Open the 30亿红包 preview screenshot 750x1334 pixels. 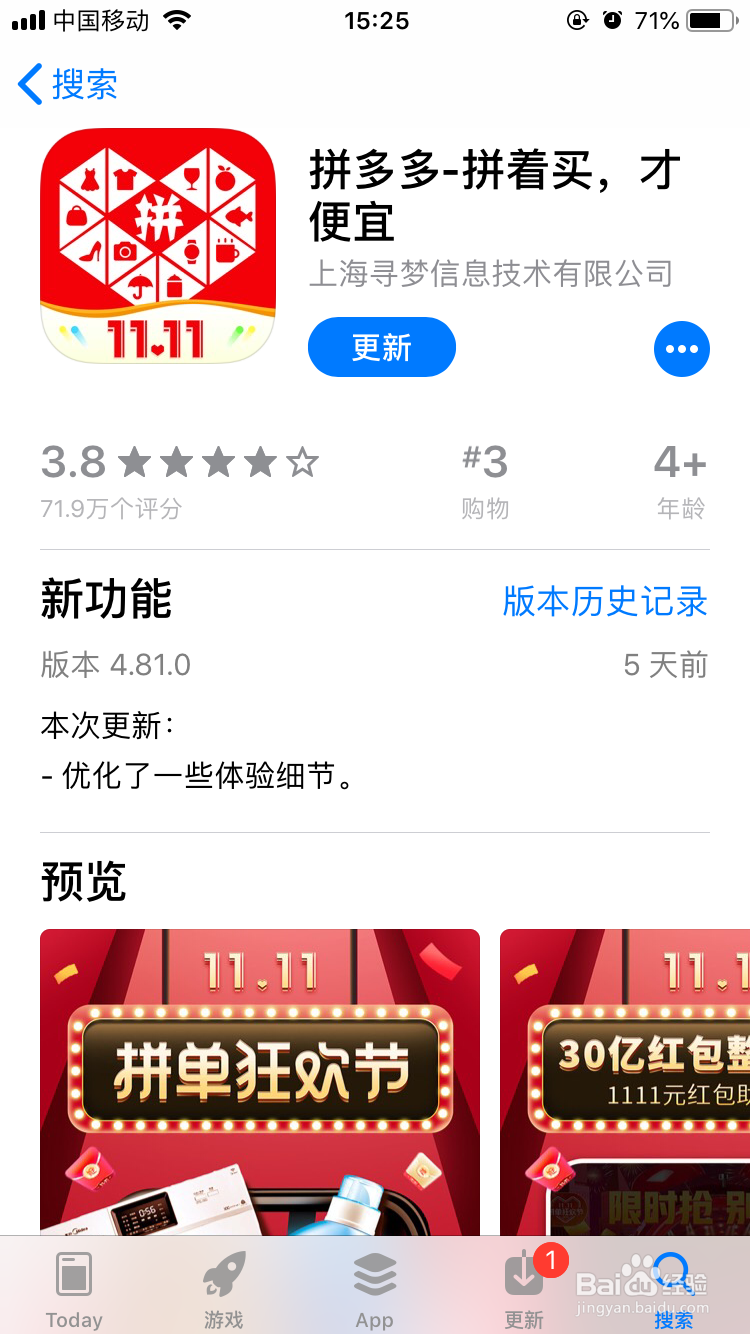pyautogui.click(x=630, y=1080)
